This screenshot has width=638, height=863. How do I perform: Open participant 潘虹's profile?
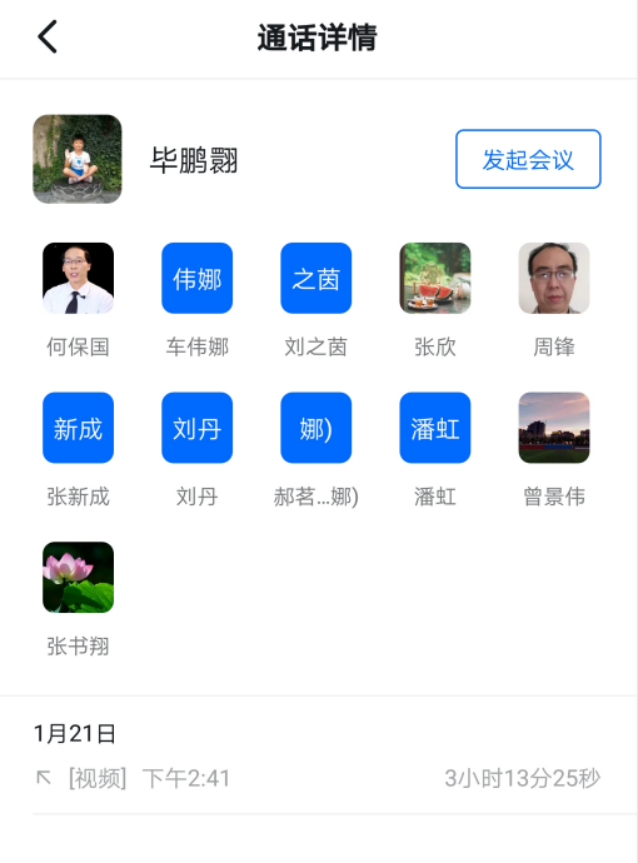435,428
